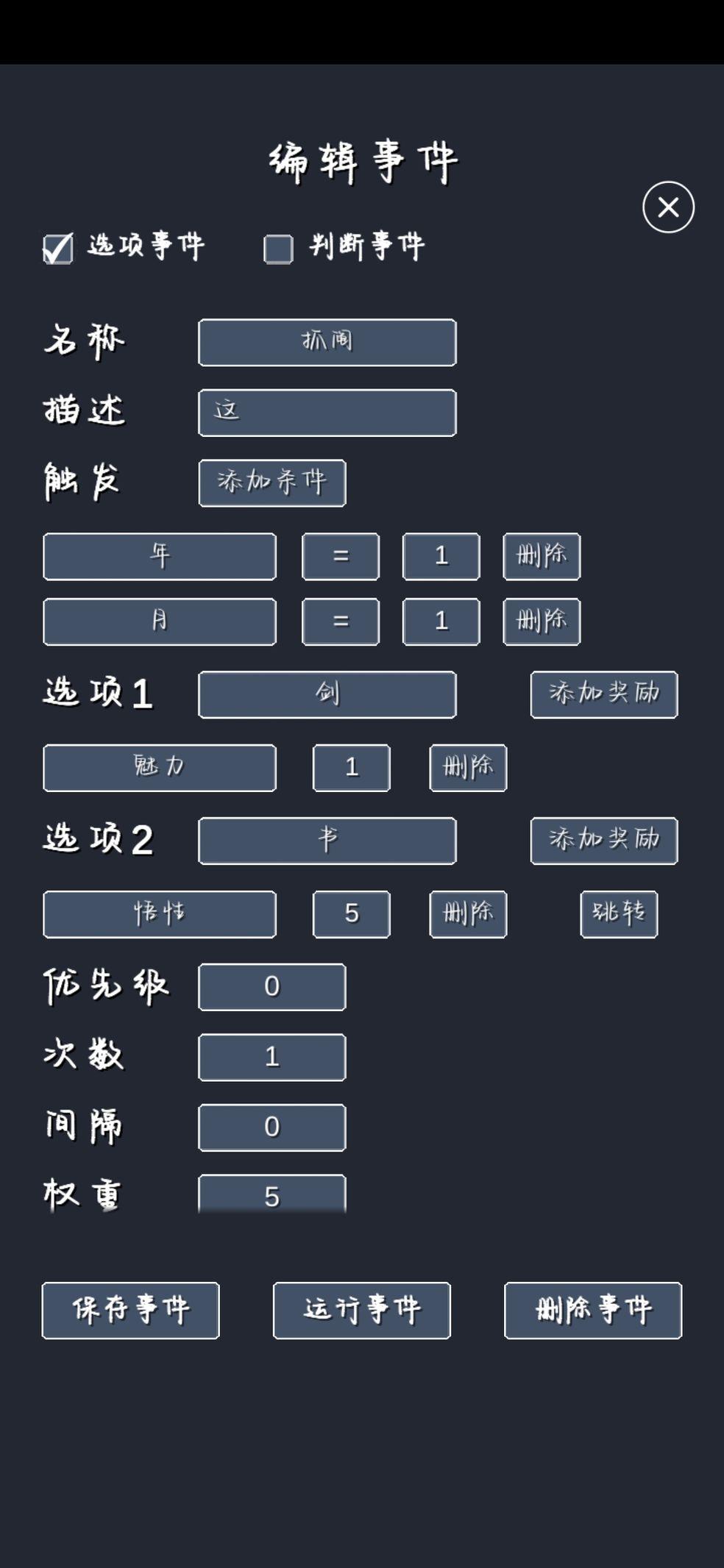Remove the 魅力 reward

pyautogui.click(x=468, y=768)
